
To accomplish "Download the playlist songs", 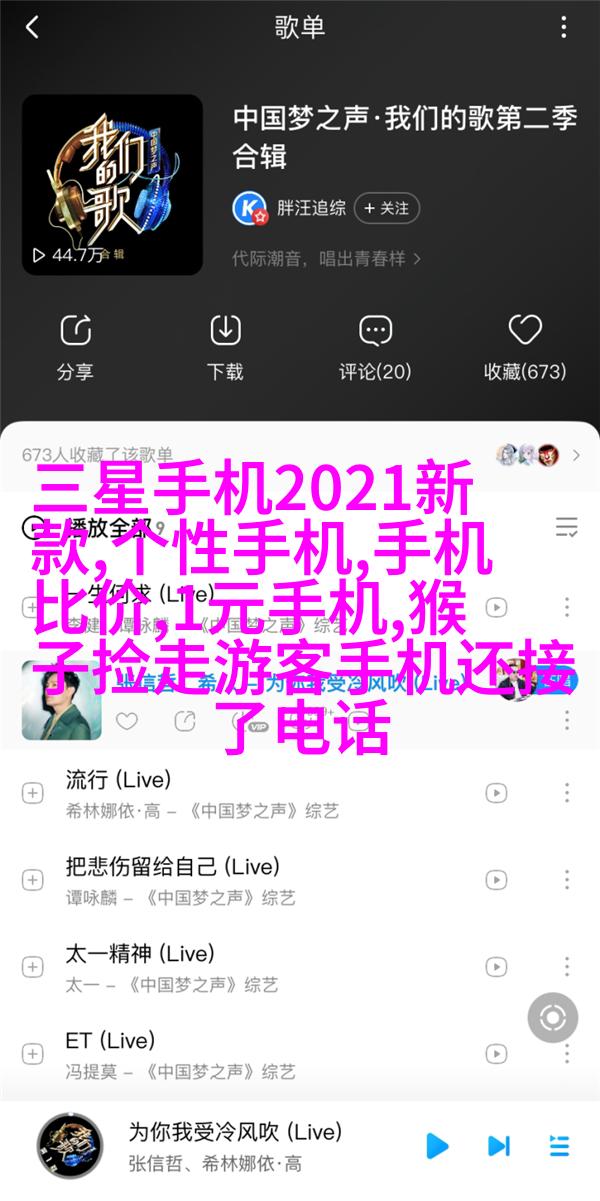I will pyautogui.click(x=225, y=347).
